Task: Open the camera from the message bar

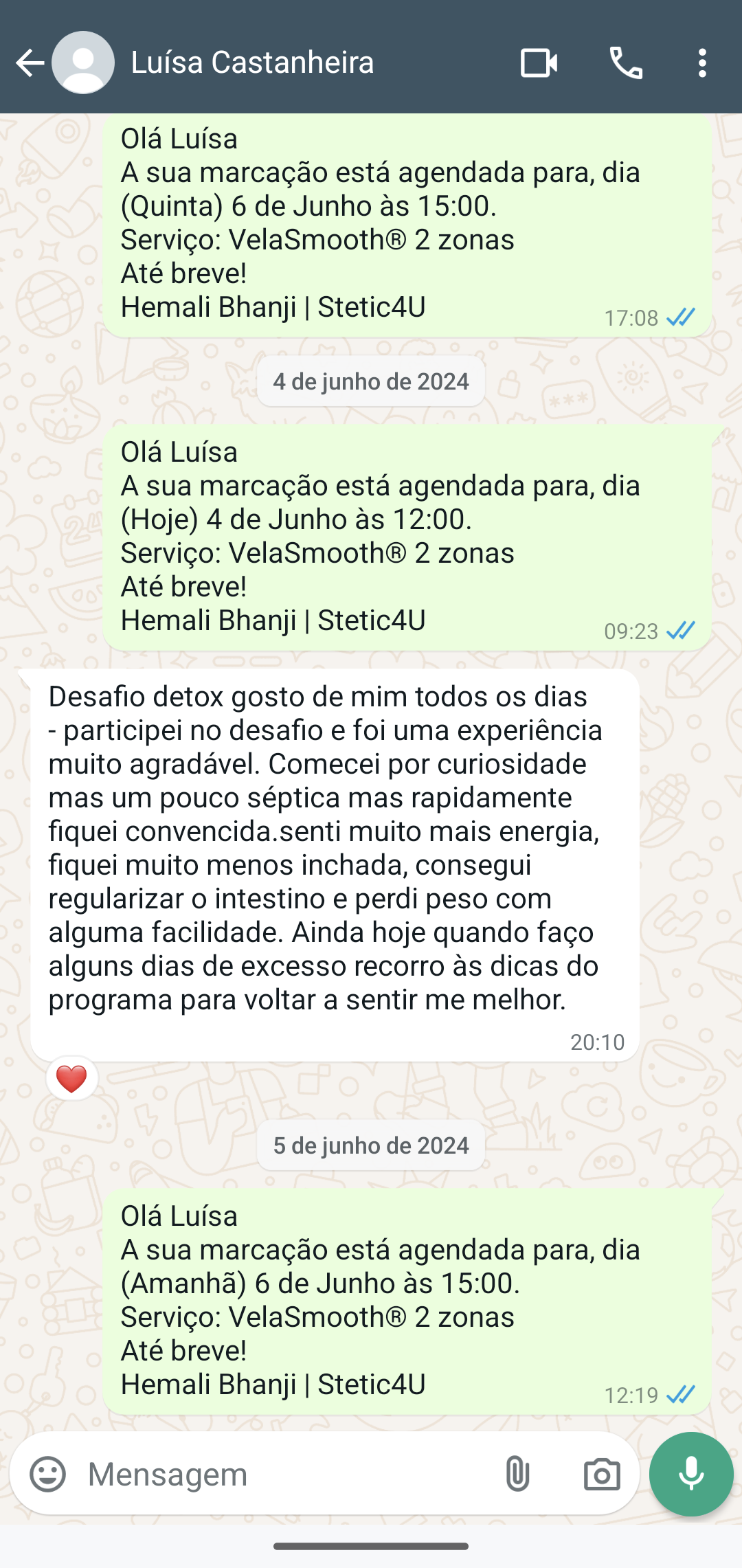Action: [602, 1474]
